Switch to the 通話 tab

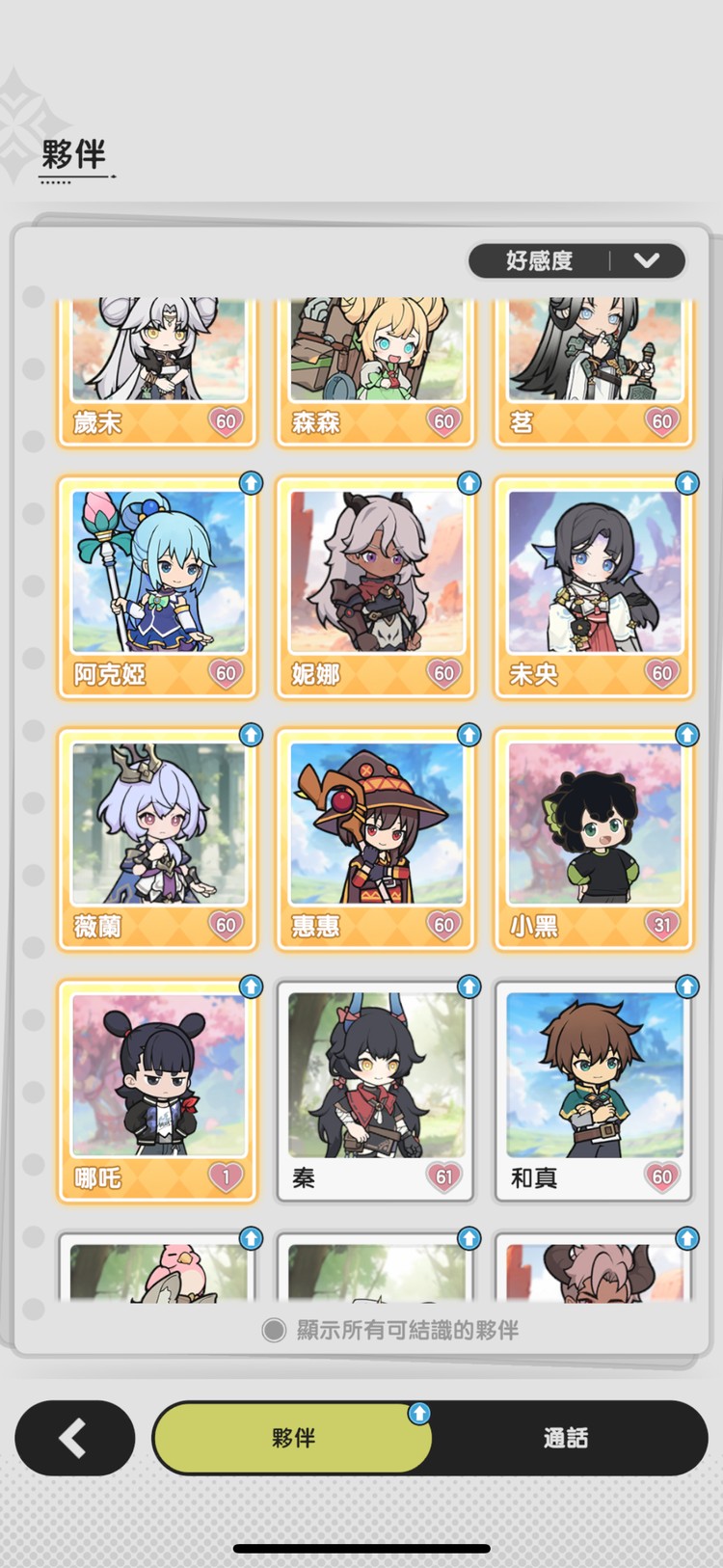click(x=565, y=1438)
